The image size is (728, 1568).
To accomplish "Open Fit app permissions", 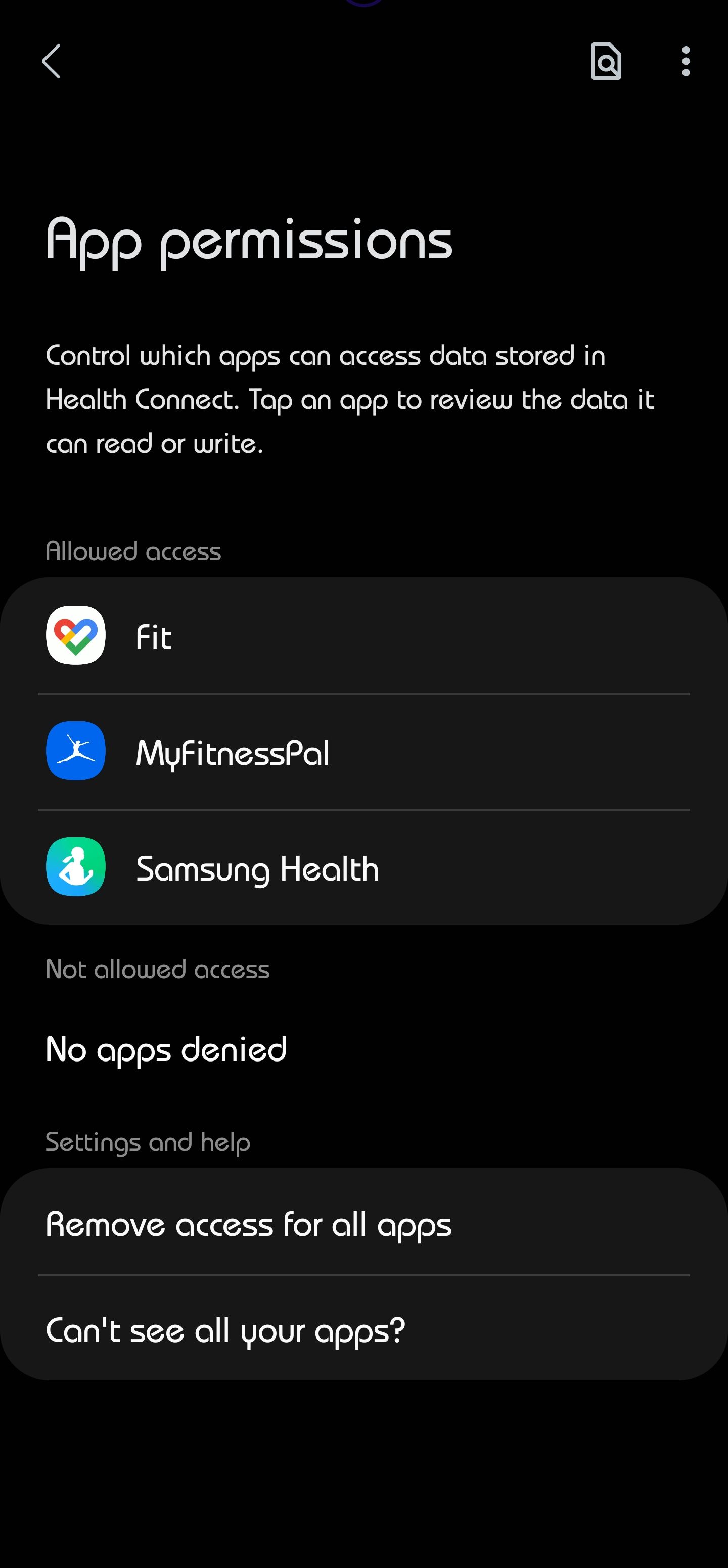I will coord(364,636).
